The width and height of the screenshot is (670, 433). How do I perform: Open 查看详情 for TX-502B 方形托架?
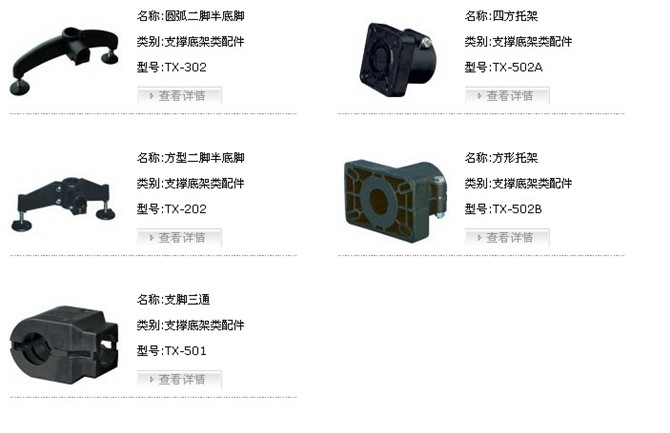pyautogui.click(x=507, y=238)
